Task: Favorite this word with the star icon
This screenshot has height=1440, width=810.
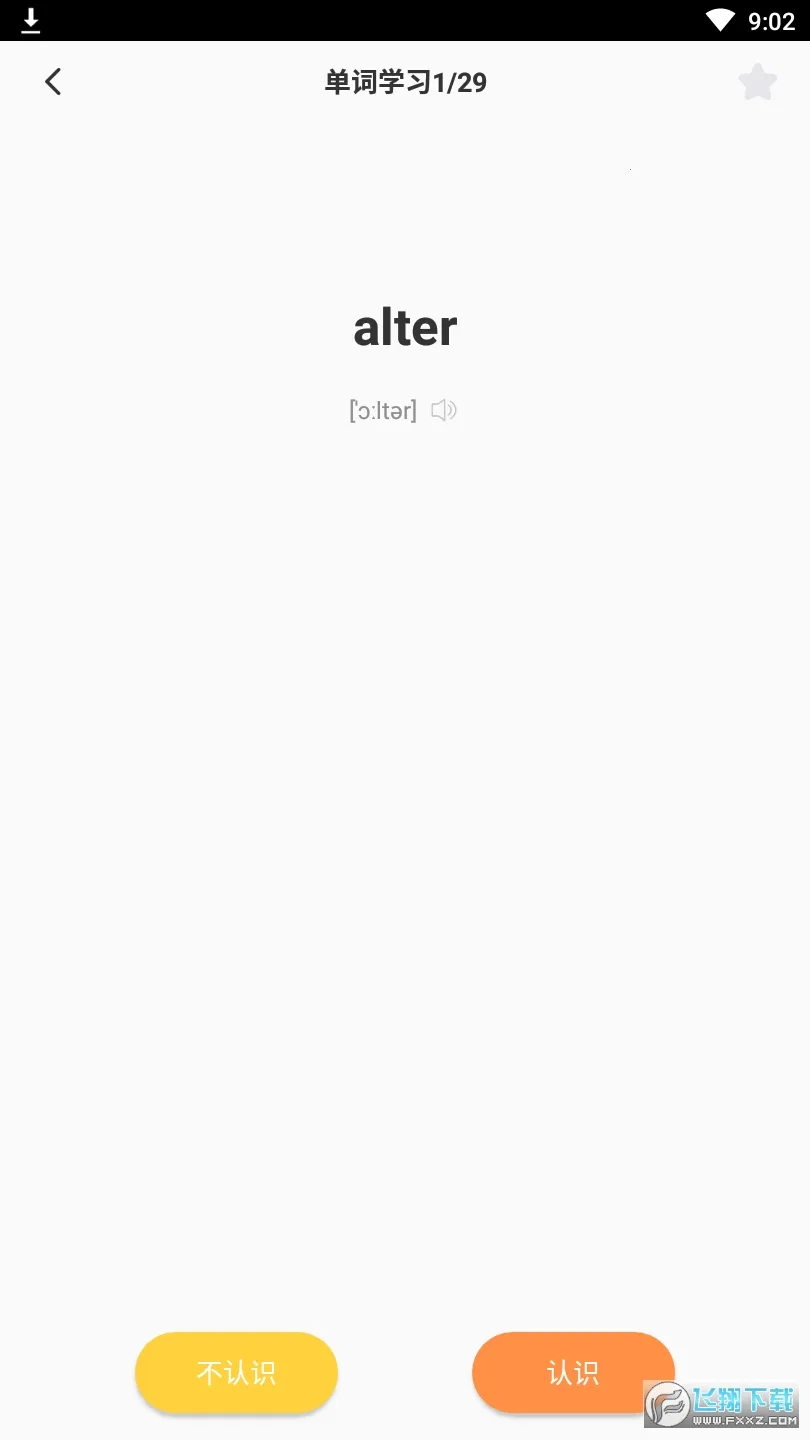Action: pos(757,83)
